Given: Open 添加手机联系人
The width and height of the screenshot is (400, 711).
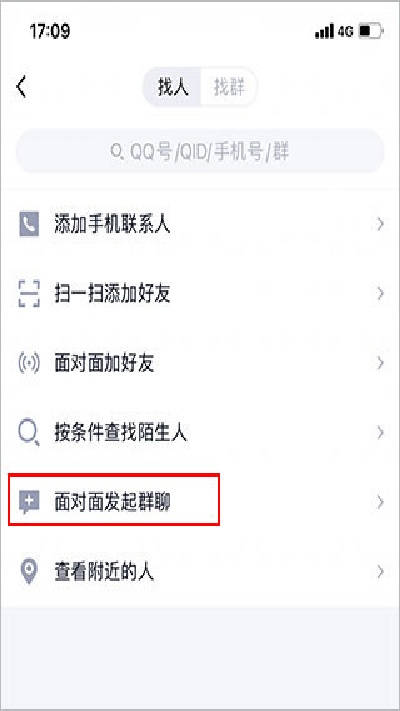Looking at the screenshot, I should (200, 224).
